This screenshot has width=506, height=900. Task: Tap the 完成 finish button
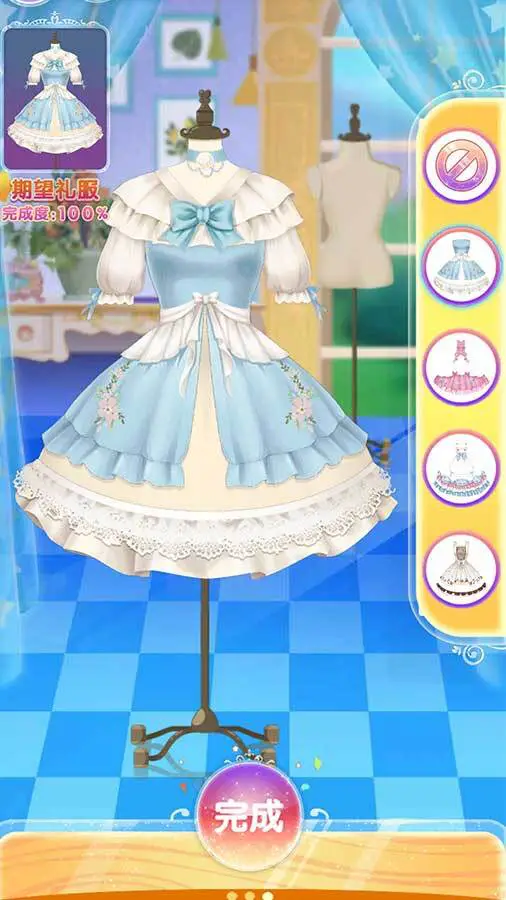pyautogui.click(x=250, y=816)
